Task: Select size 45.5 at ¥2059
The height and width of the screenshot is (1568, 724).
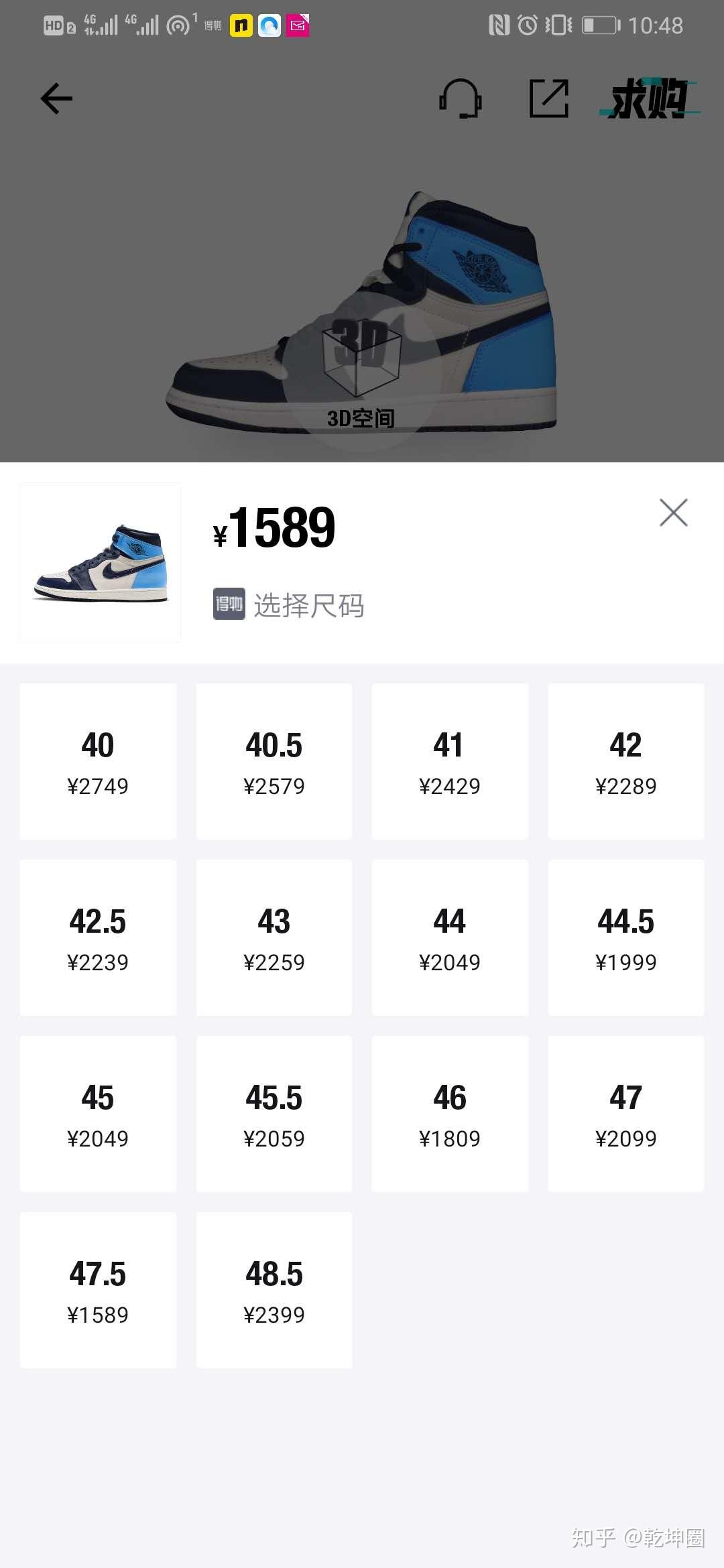Action: 274,1114
